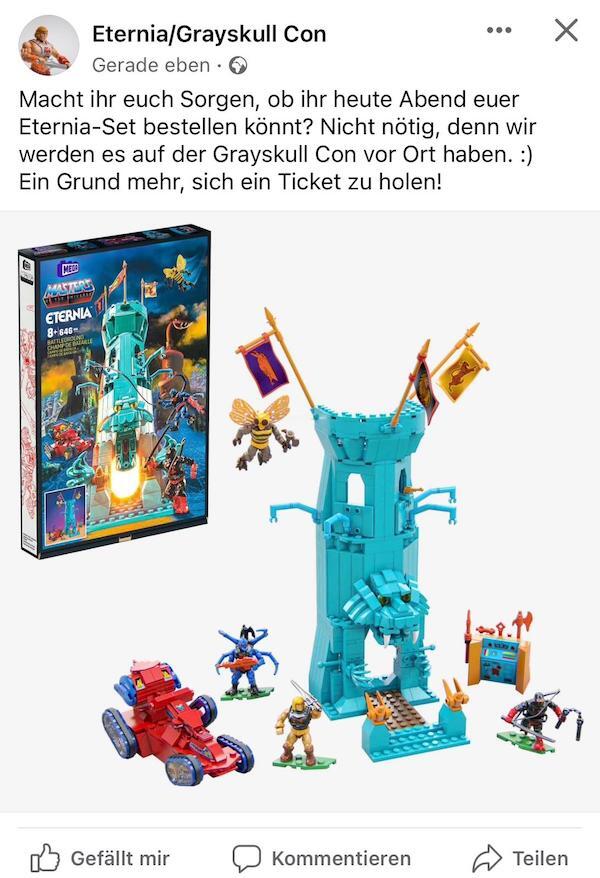
Task: Open the Eternia/Grayskull Con page name
Action: (x=208, y=34)
